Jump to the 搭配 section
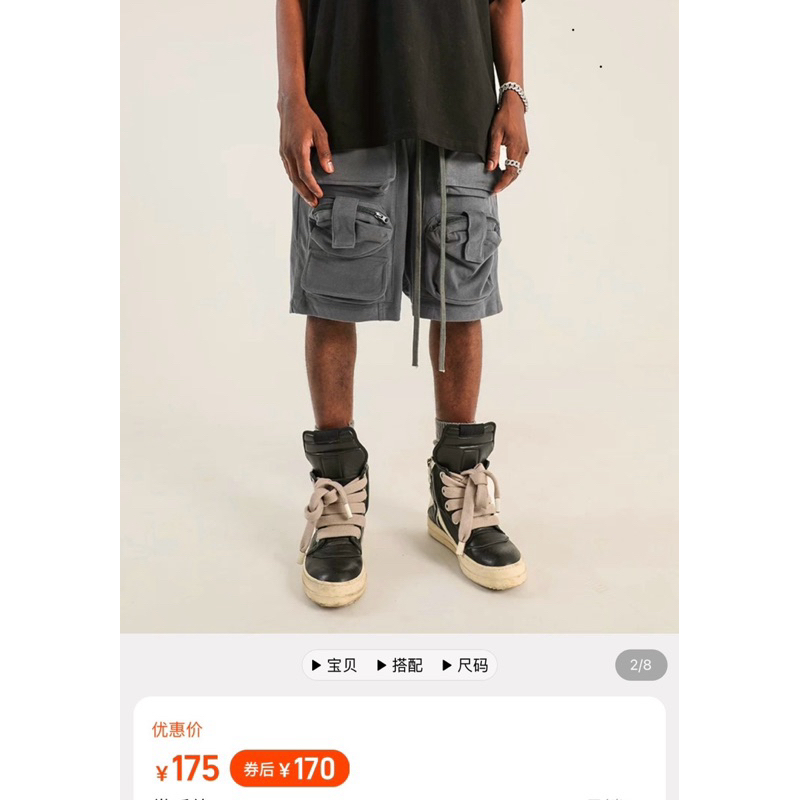 coord(400,665)
